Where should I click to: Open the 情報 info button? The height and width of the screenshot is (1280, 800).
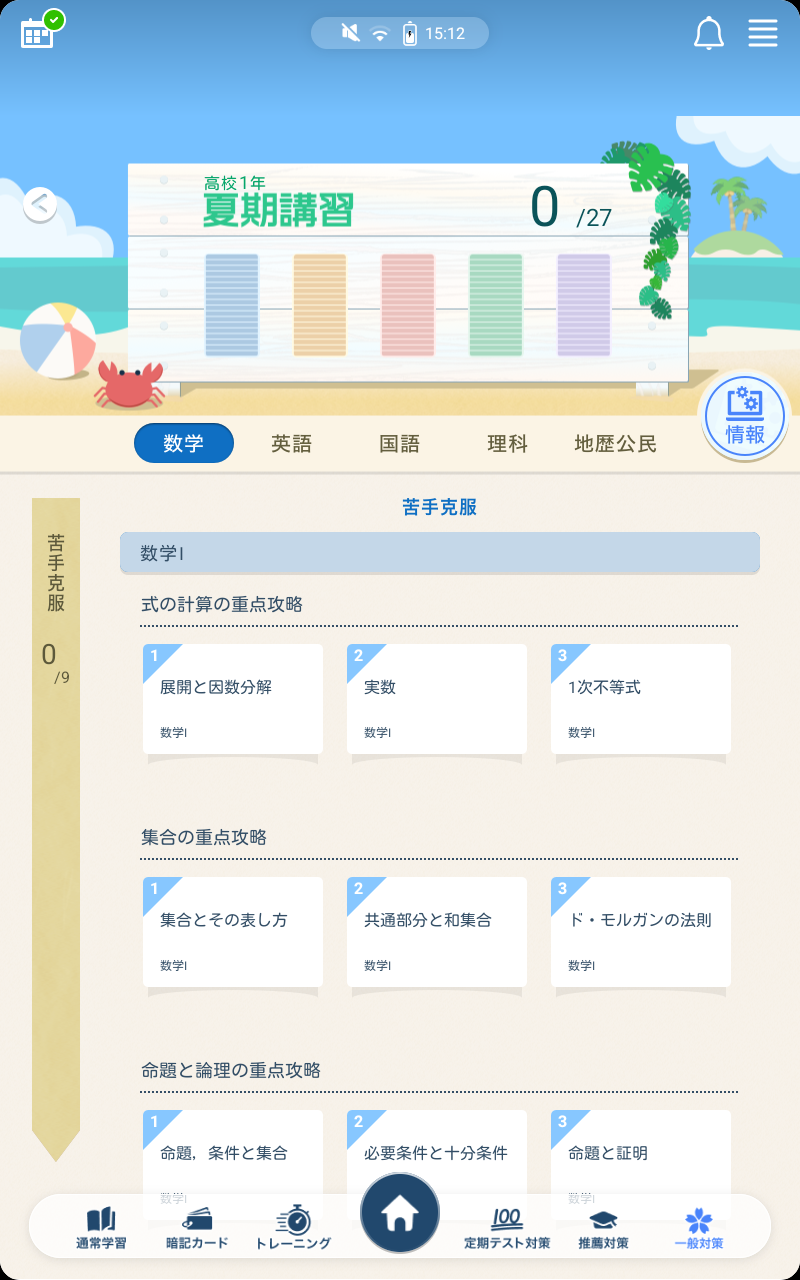[745, 415]
